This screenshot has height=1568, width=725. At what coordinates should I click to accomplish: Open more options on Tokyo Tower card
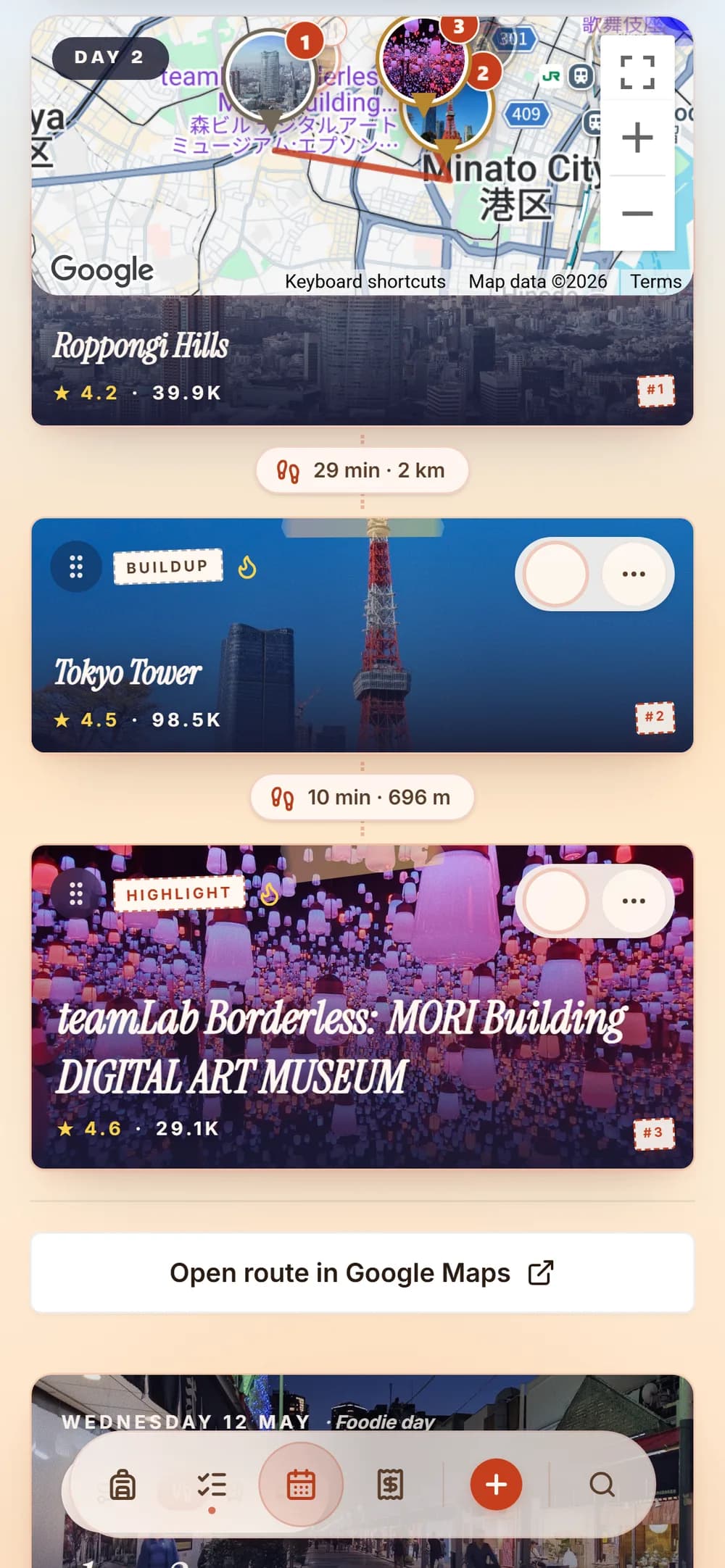coord(634,574)
